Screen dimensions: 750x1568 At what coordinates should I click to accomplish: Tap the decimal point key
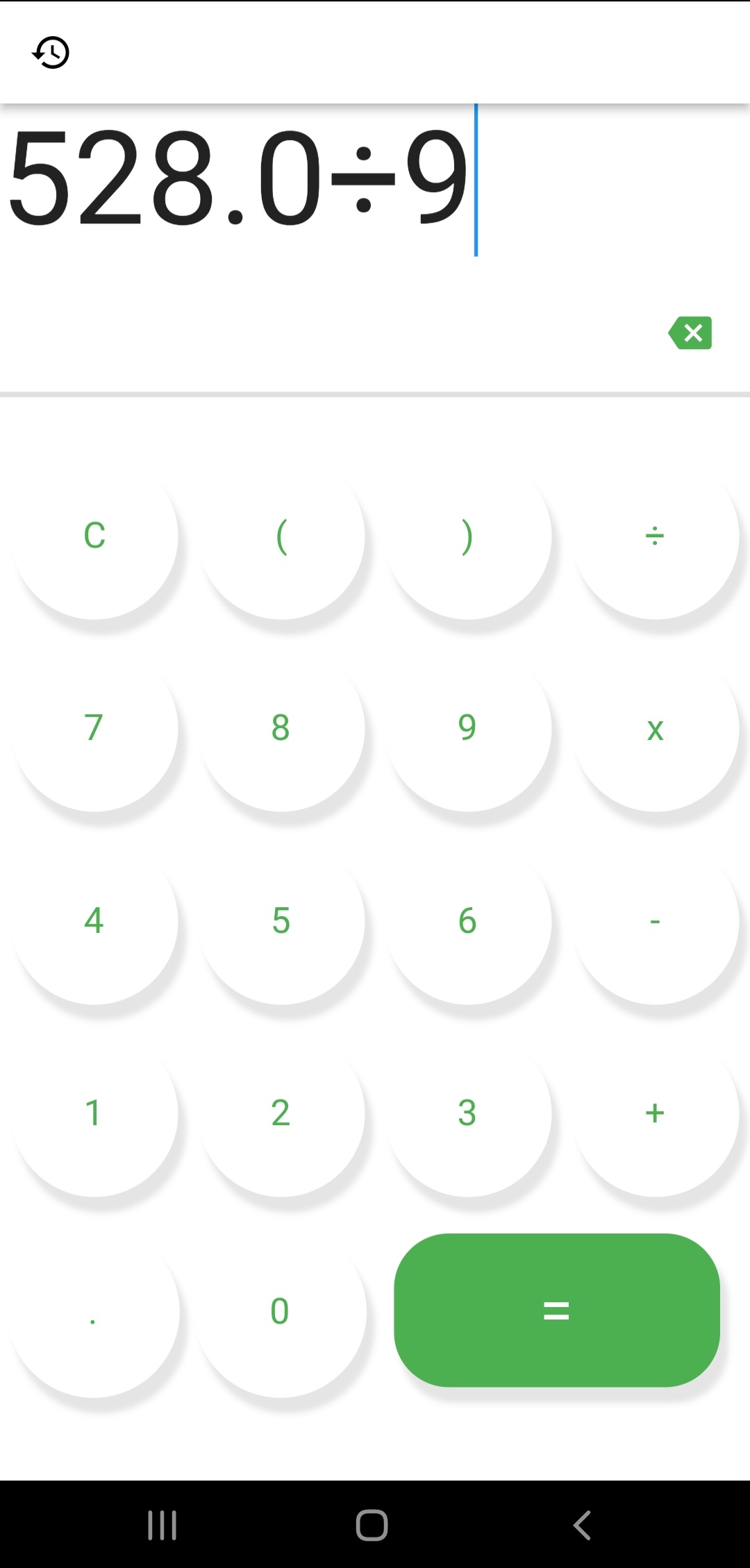point(94,1310)
